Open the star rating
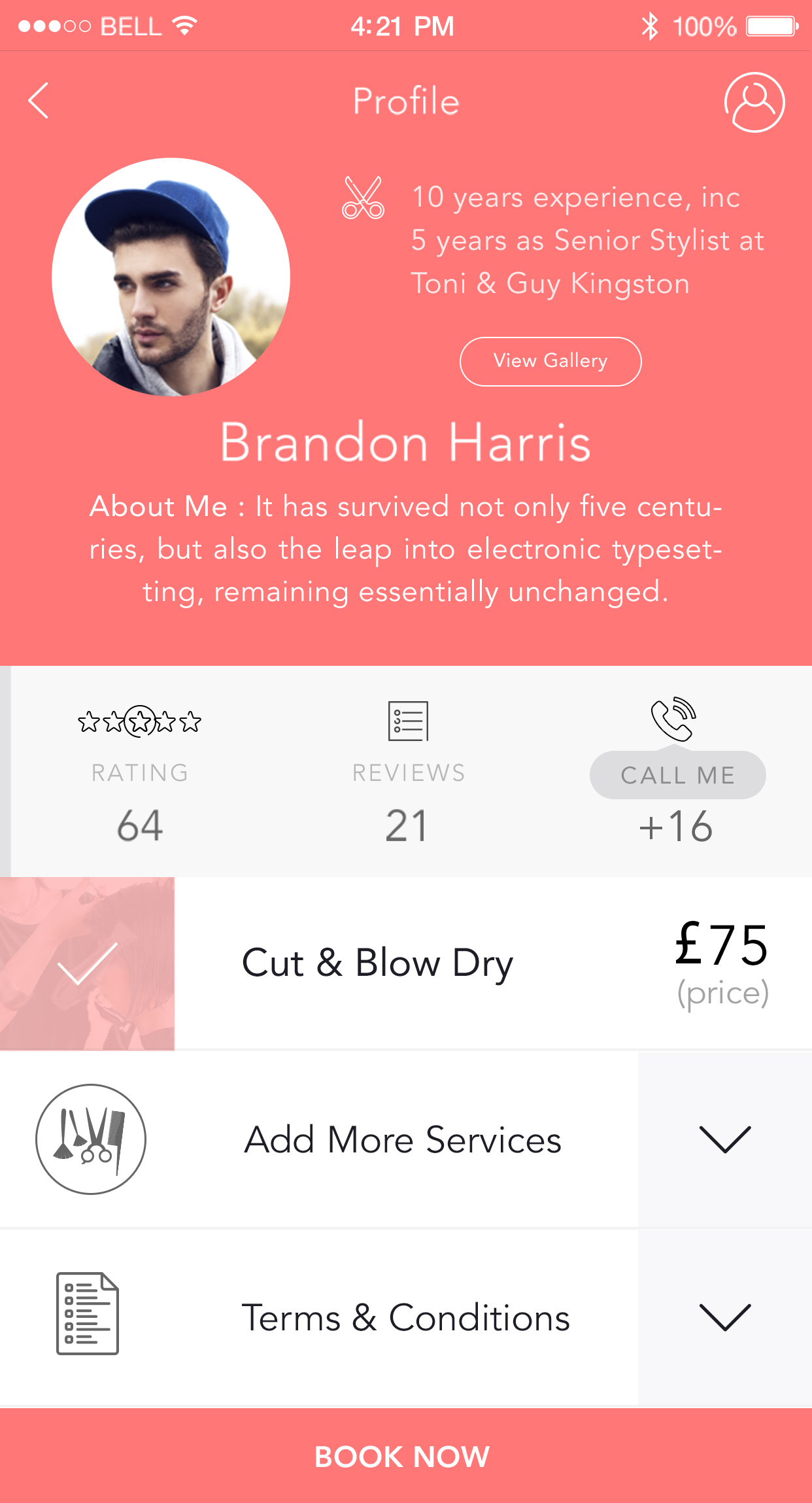 (139, 722)
